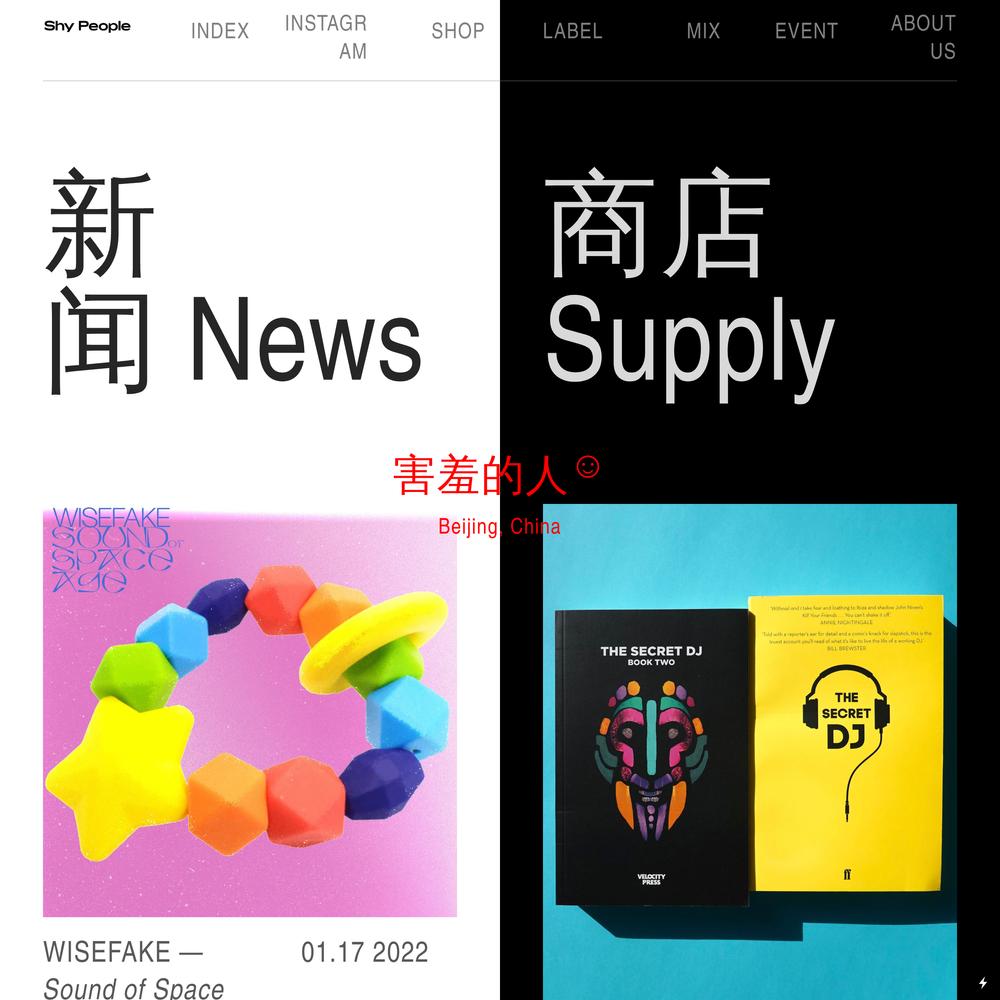Open the ABOUT US page
1000x1000 pixels.
(x=923, y=37)
